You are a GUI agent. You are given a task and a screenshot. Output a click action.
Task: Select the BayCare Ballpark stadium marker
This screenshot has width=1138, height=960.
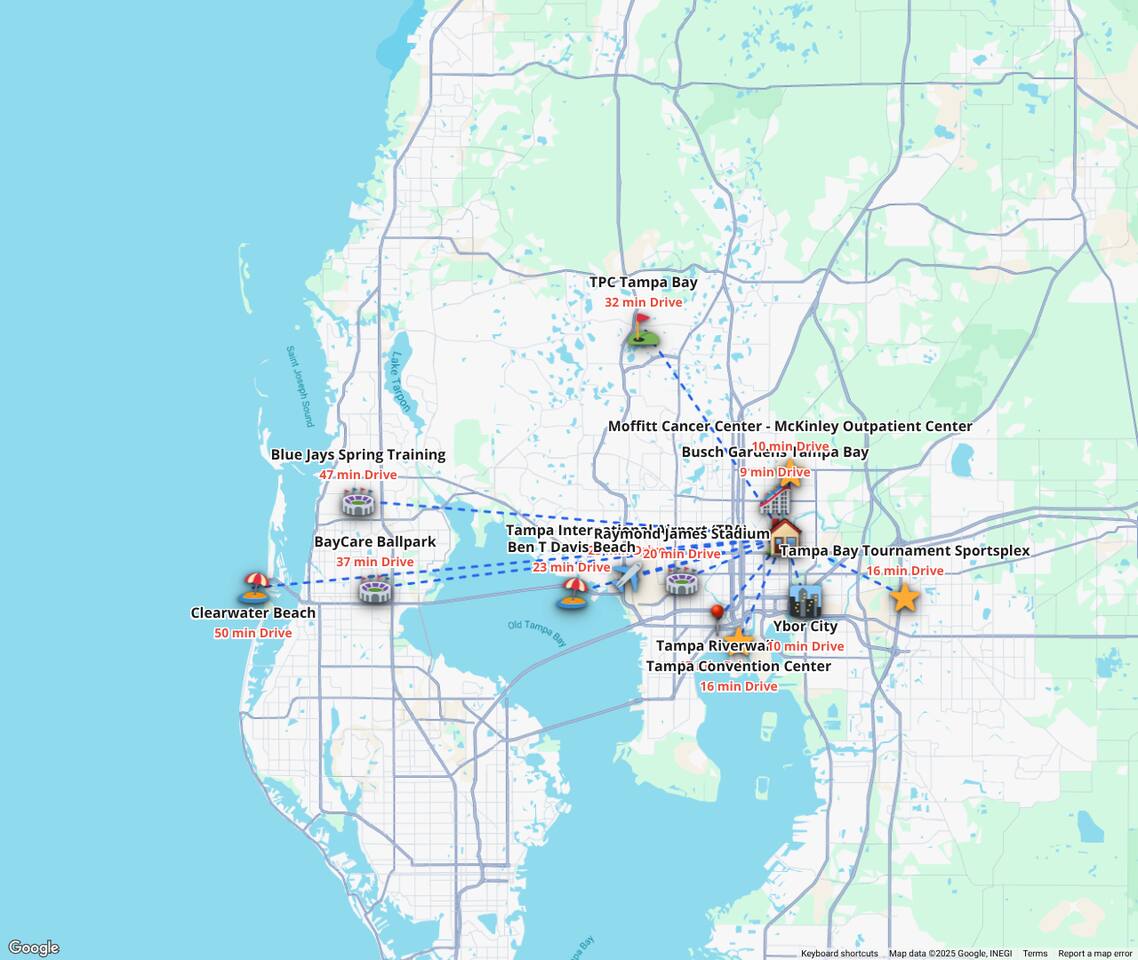tap(375, 589)
